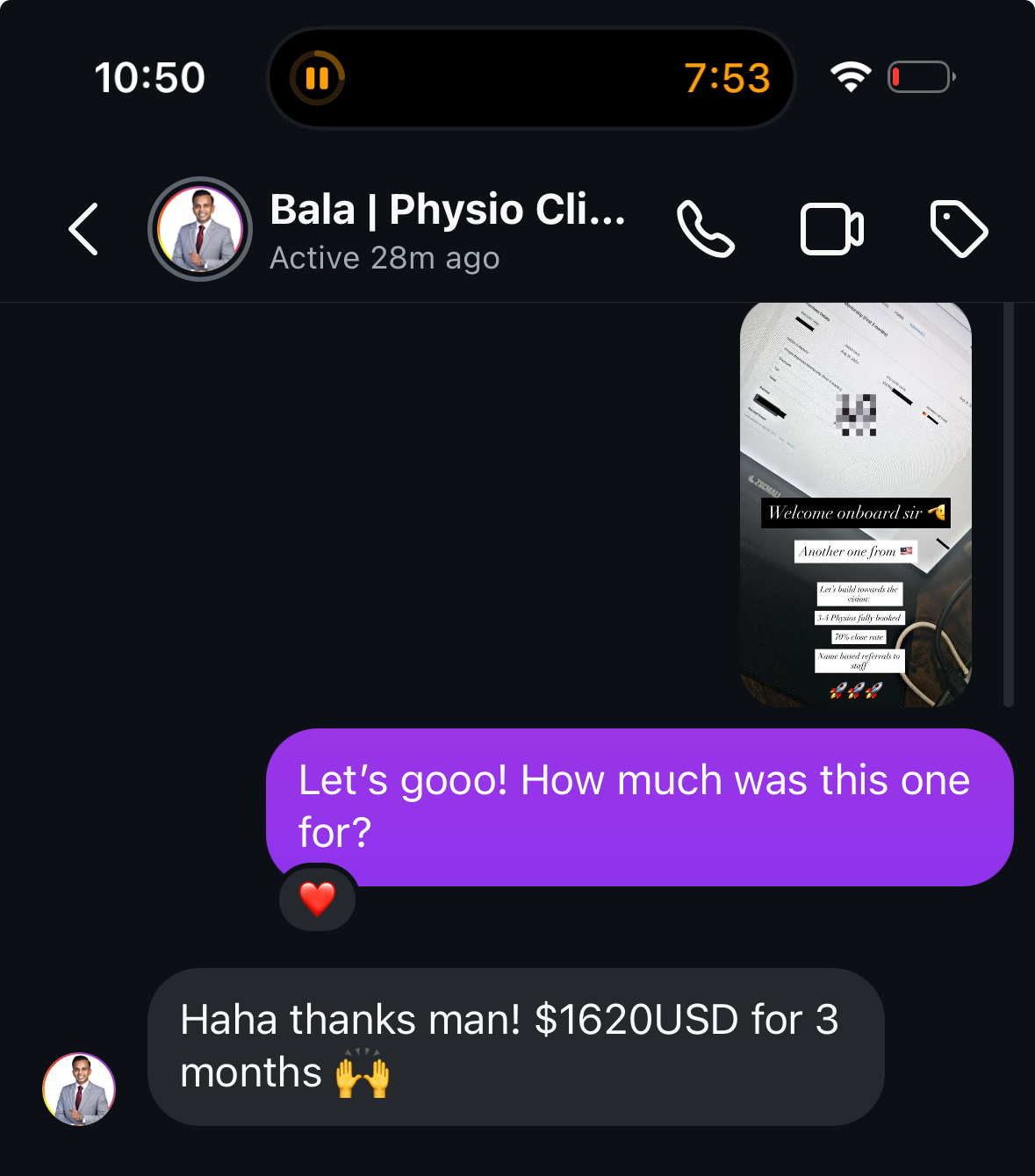1035x1176 pixels.
Task: Tap the heart reaction under the purple message
Action: pyautogui.click(x=318, y=899)
